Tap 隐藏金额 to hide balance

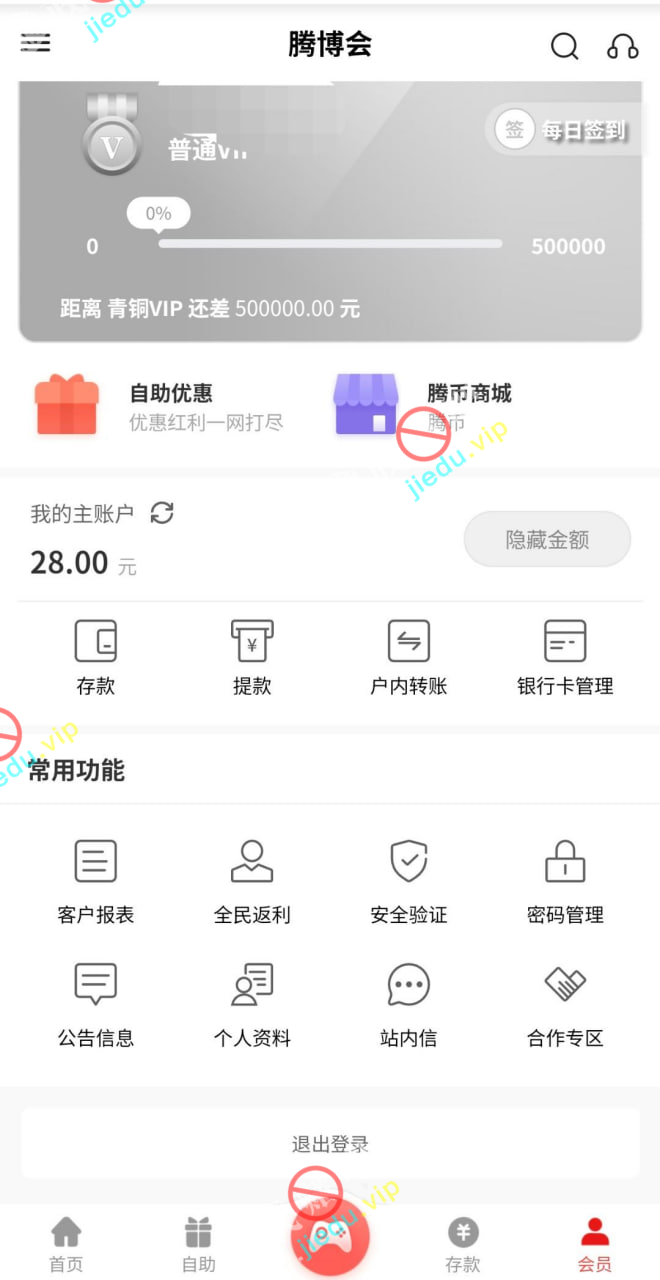click(547, 540)
